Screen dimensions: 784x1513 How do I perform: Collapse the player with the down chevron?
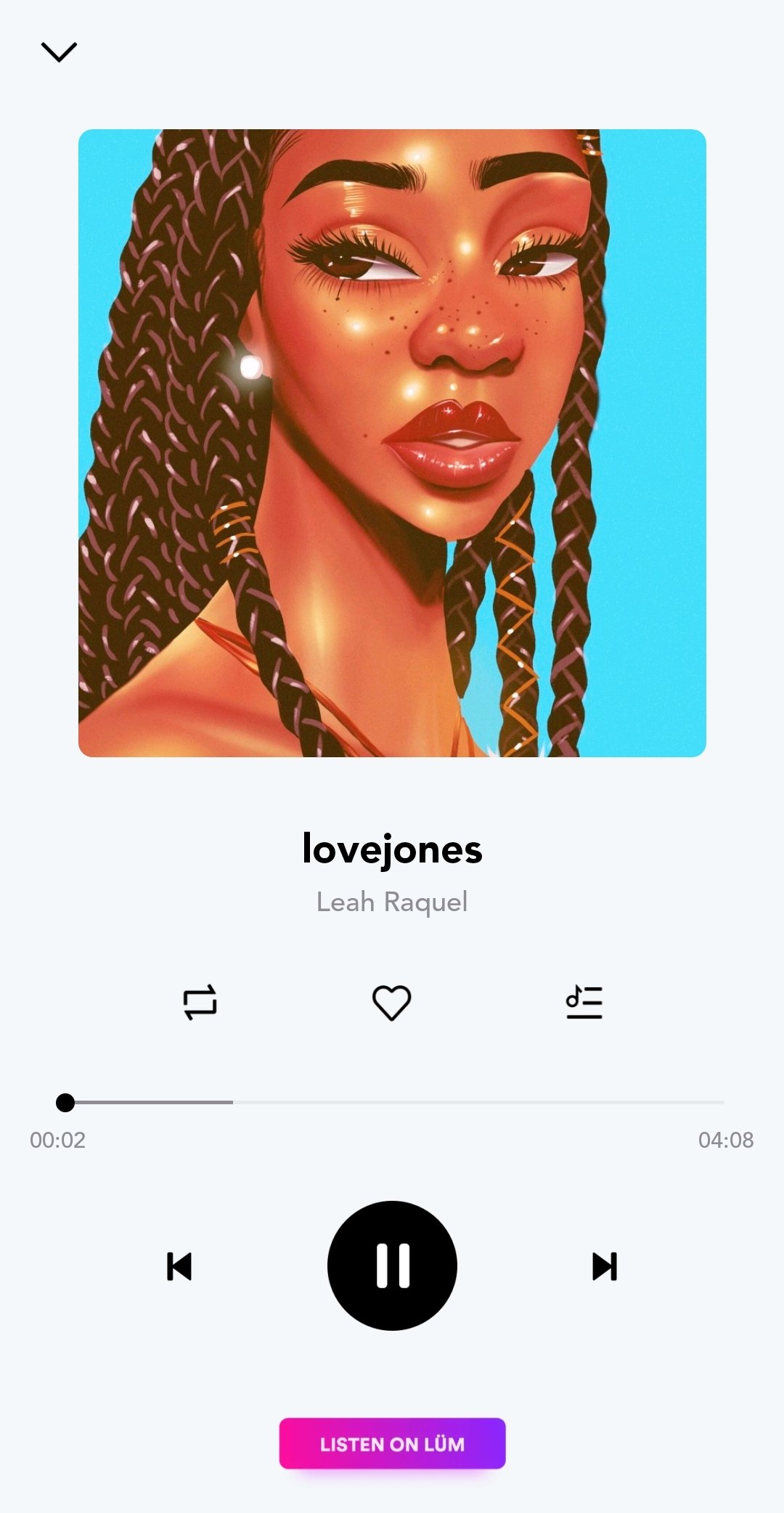coord(59,52)
